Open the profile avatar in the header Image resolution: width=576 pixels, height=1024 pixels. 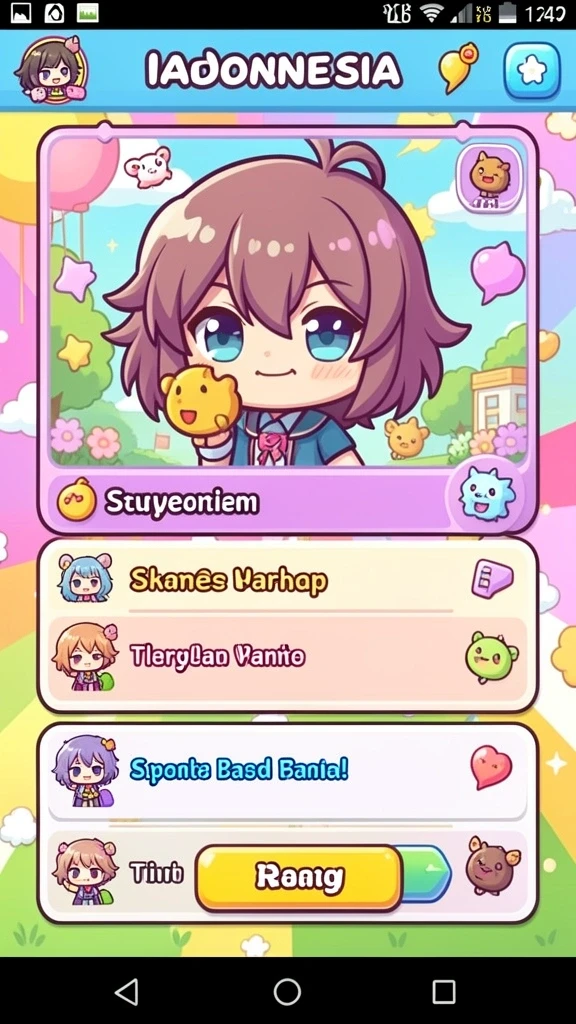50,70
